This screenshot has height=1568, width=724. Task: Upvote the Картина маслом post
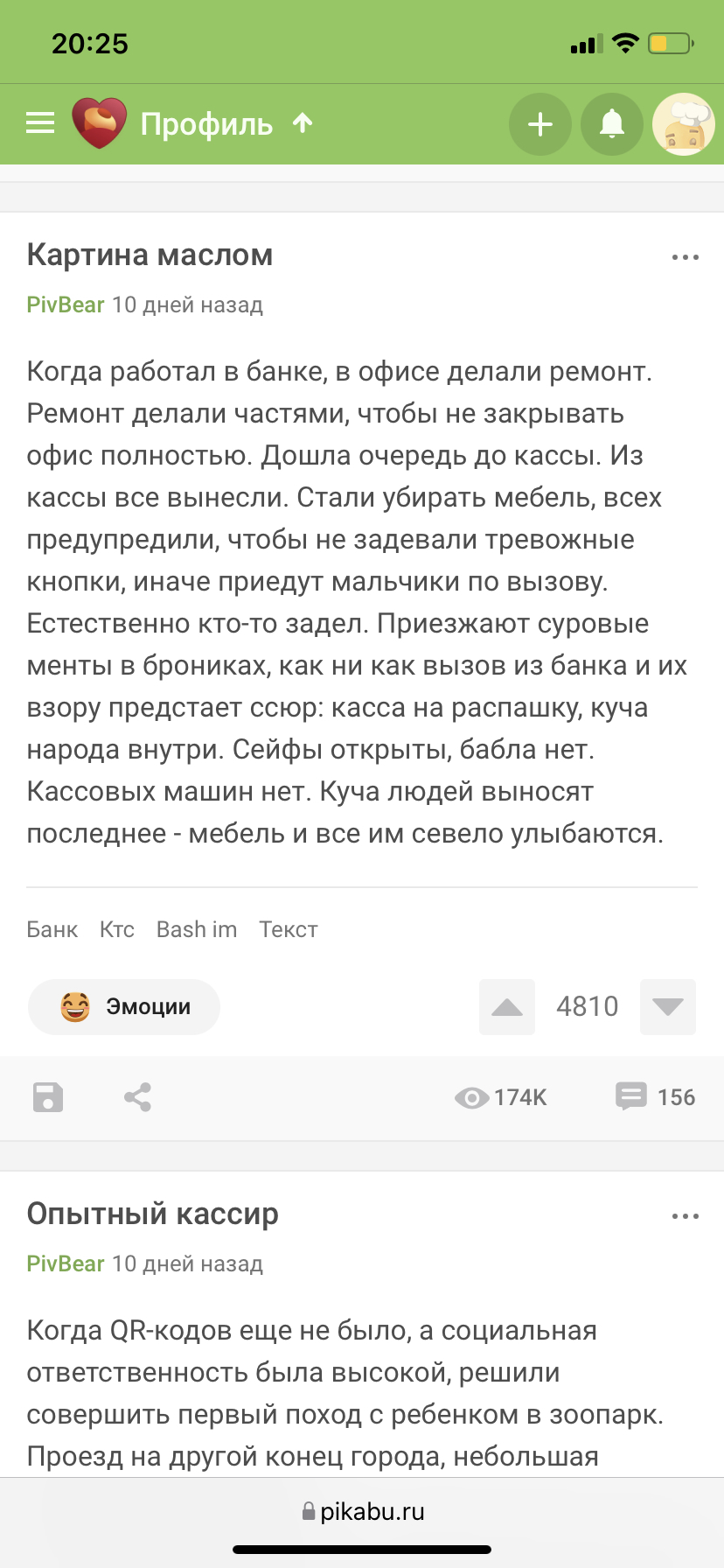point(507,1007)
